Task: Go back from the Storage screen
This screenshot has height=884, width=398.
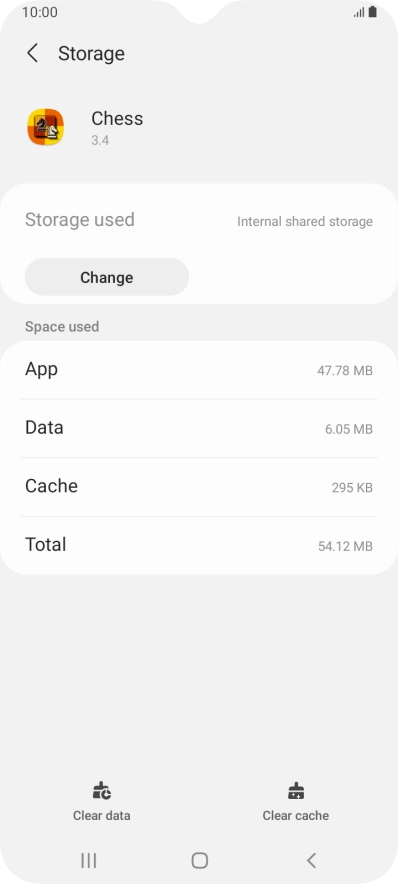Action: coord(33,54)
